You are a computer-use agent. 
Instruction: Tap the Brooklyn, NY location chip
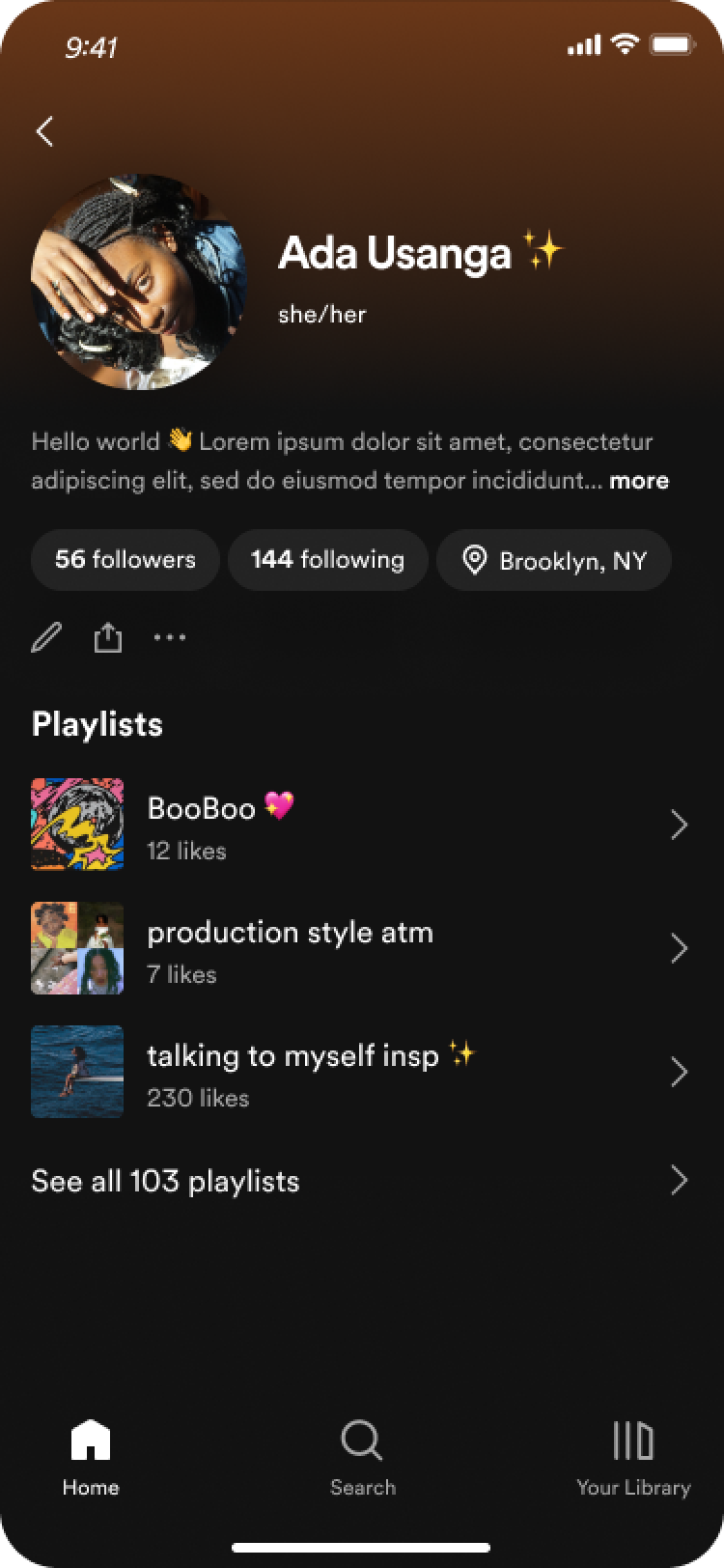click(x=554, y=561)
